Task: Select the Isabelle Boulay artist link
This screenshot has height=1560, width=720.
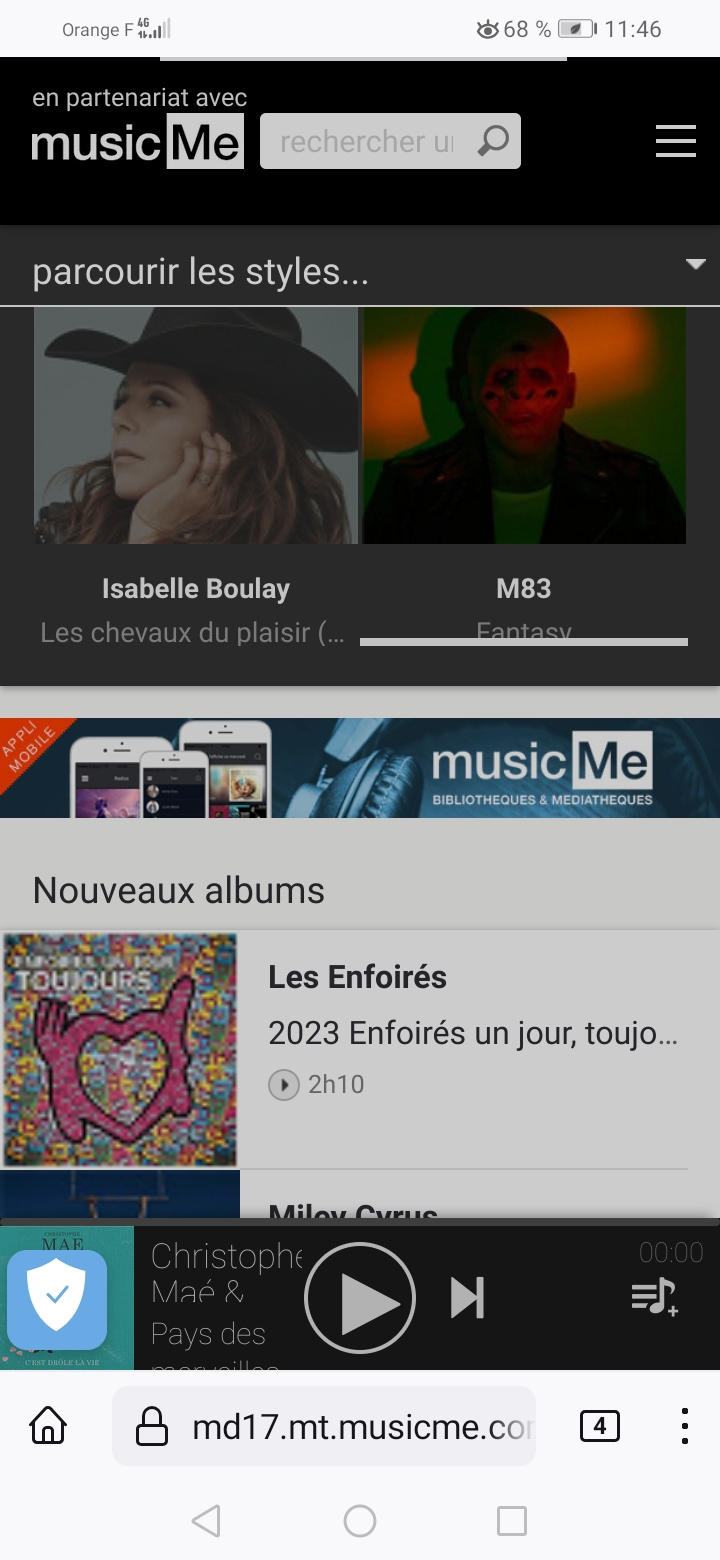Action: (195, 588)
